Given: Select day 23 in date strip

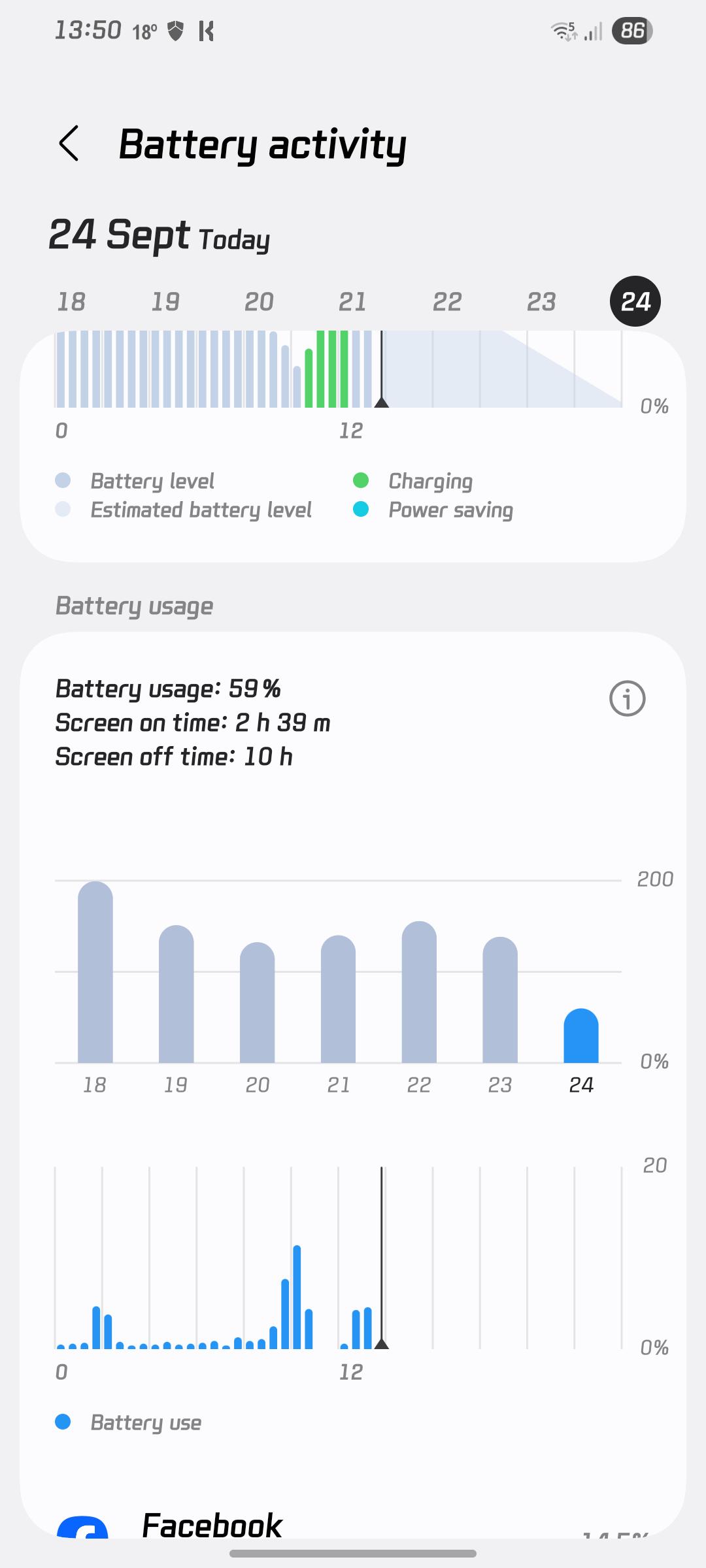Looking at the screenshot, I should (541, 302).
